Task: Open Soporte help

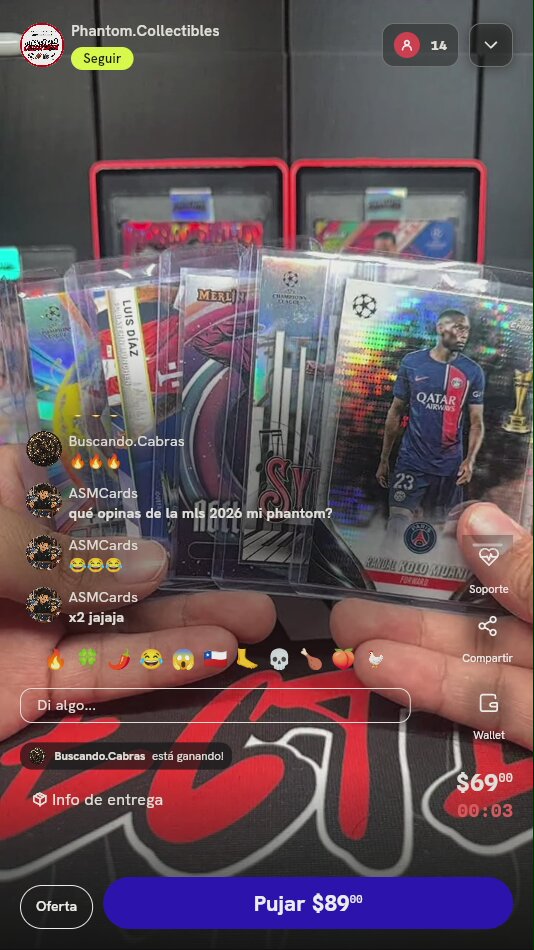Action: tap(489, 571)
